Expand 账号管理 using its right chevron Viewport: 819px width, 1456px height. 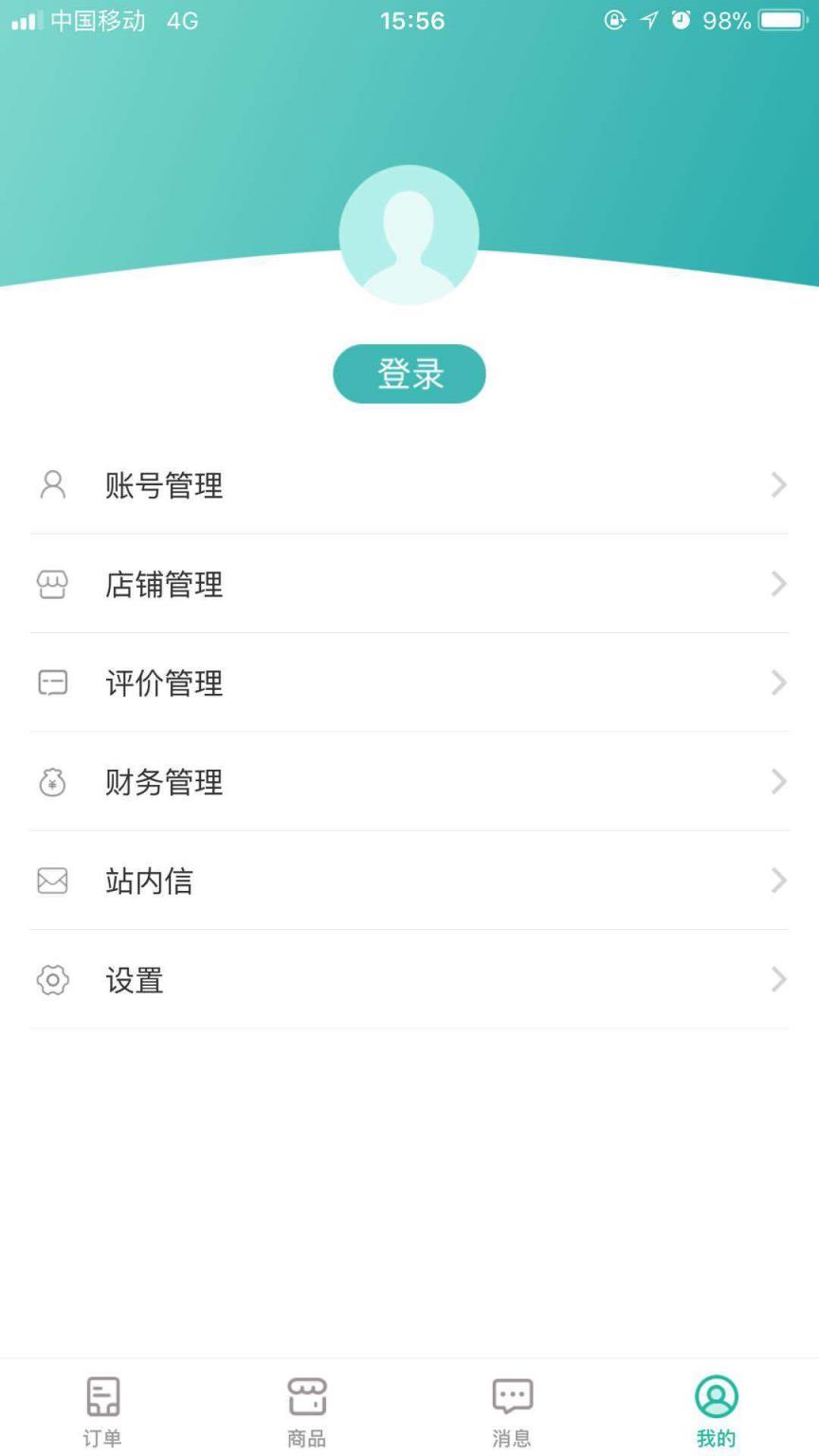pos(778,485)
